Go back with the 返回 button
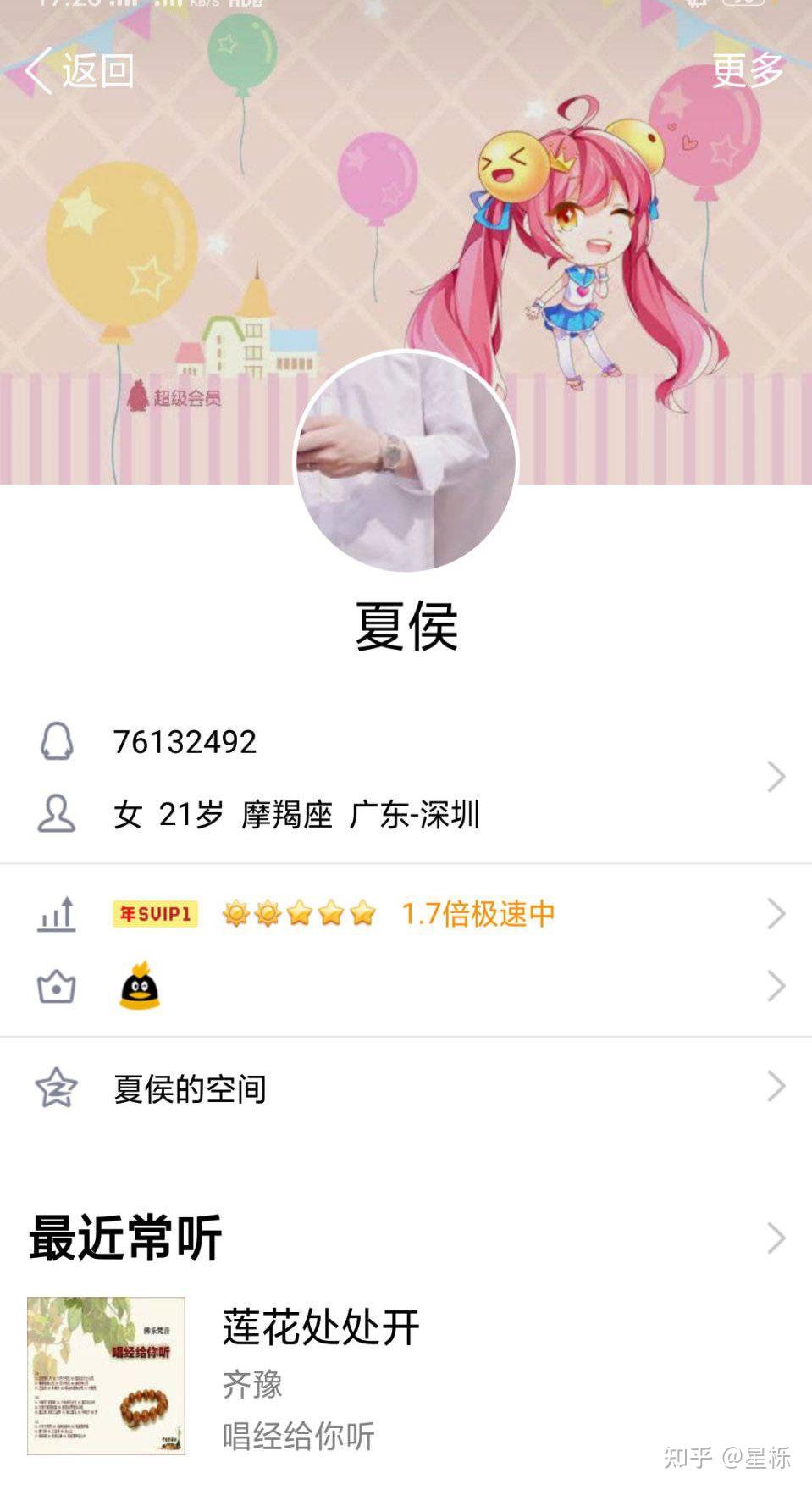The image size is (812, 1490). tap(79, 70)
